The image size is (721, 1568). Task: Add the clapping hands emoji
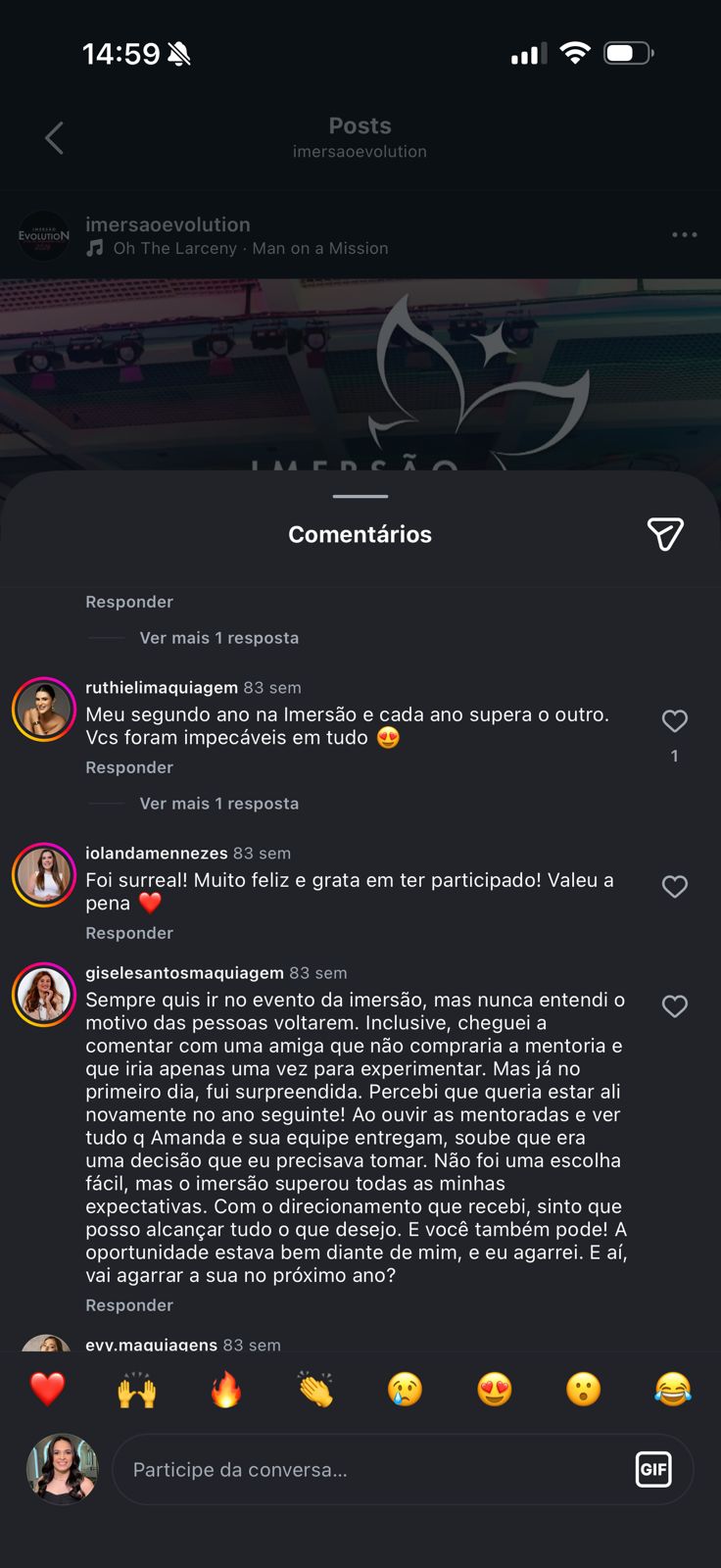315,1390
